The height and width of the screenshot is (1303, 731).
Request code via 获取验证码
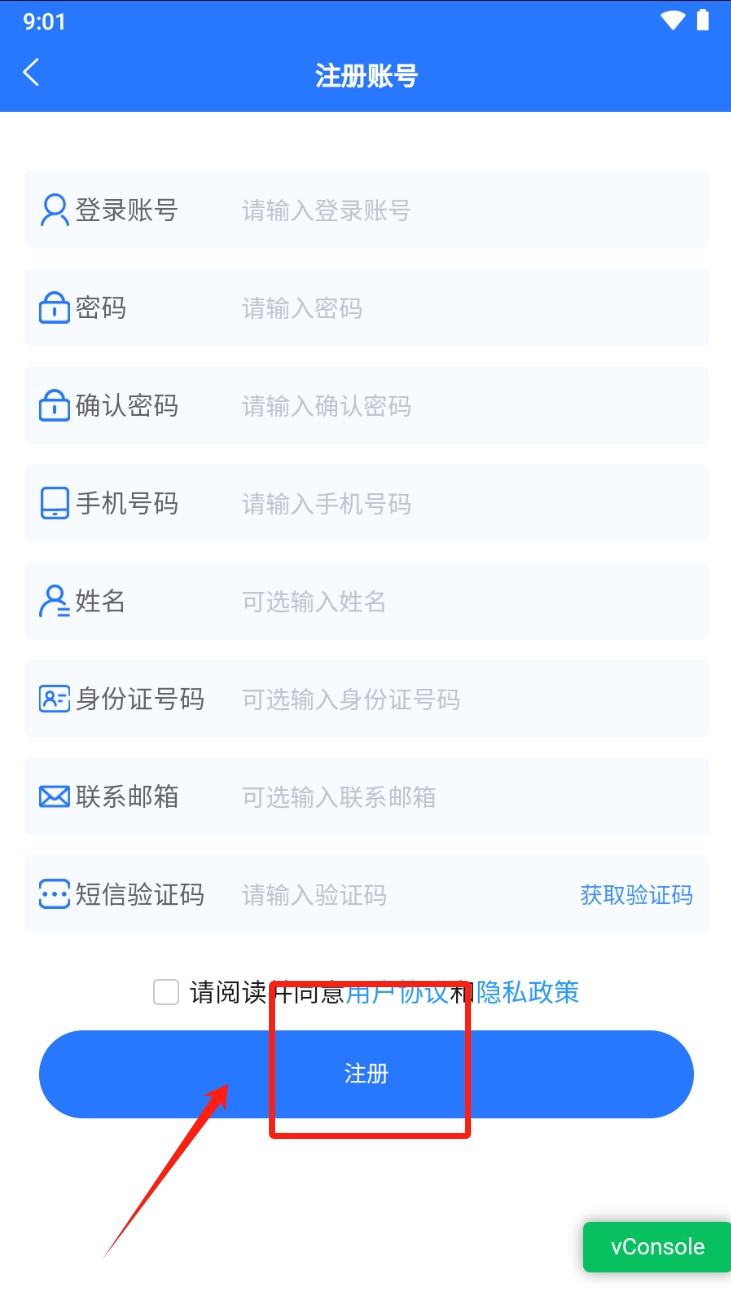(636, 895)
